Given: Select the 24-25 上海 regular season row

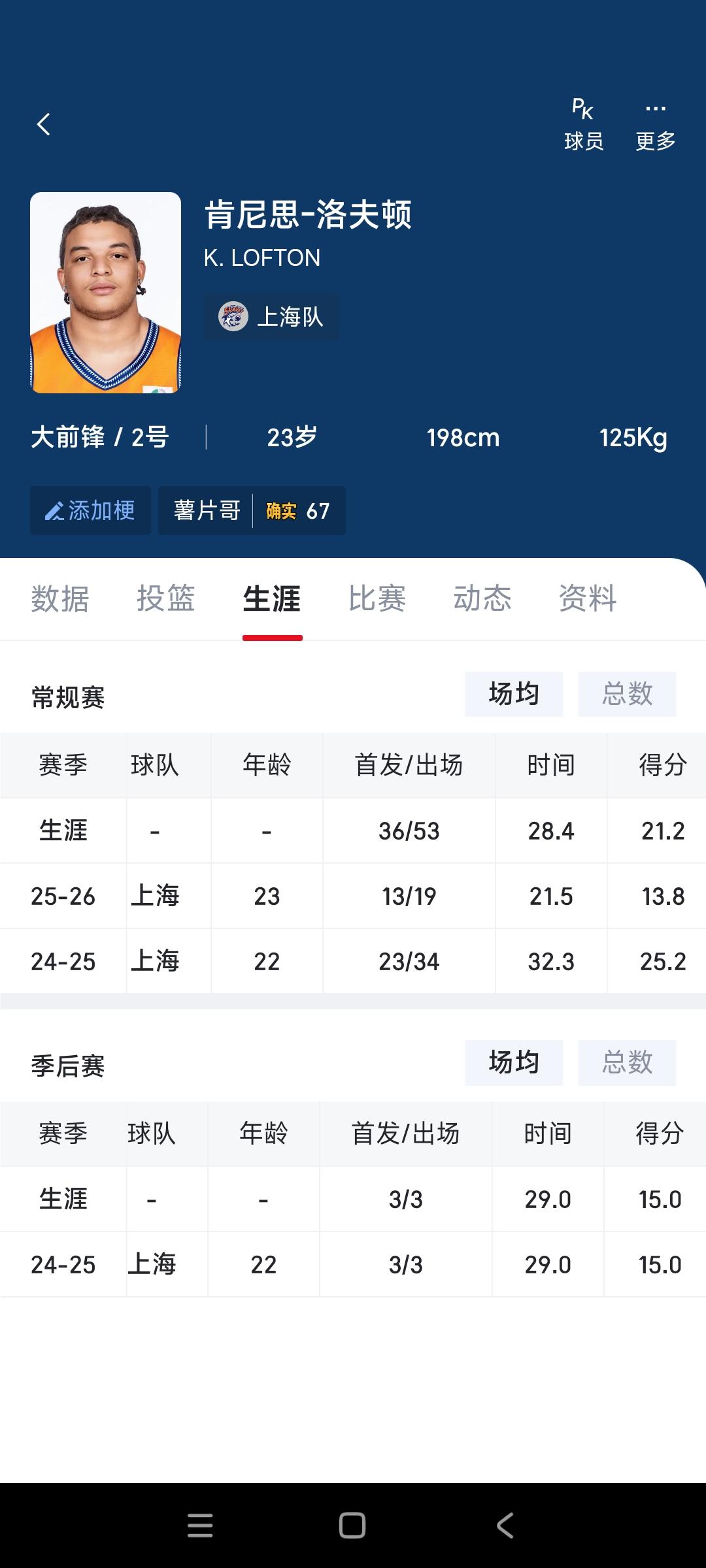Looking at the screenshot, I should tap(353, 961).
